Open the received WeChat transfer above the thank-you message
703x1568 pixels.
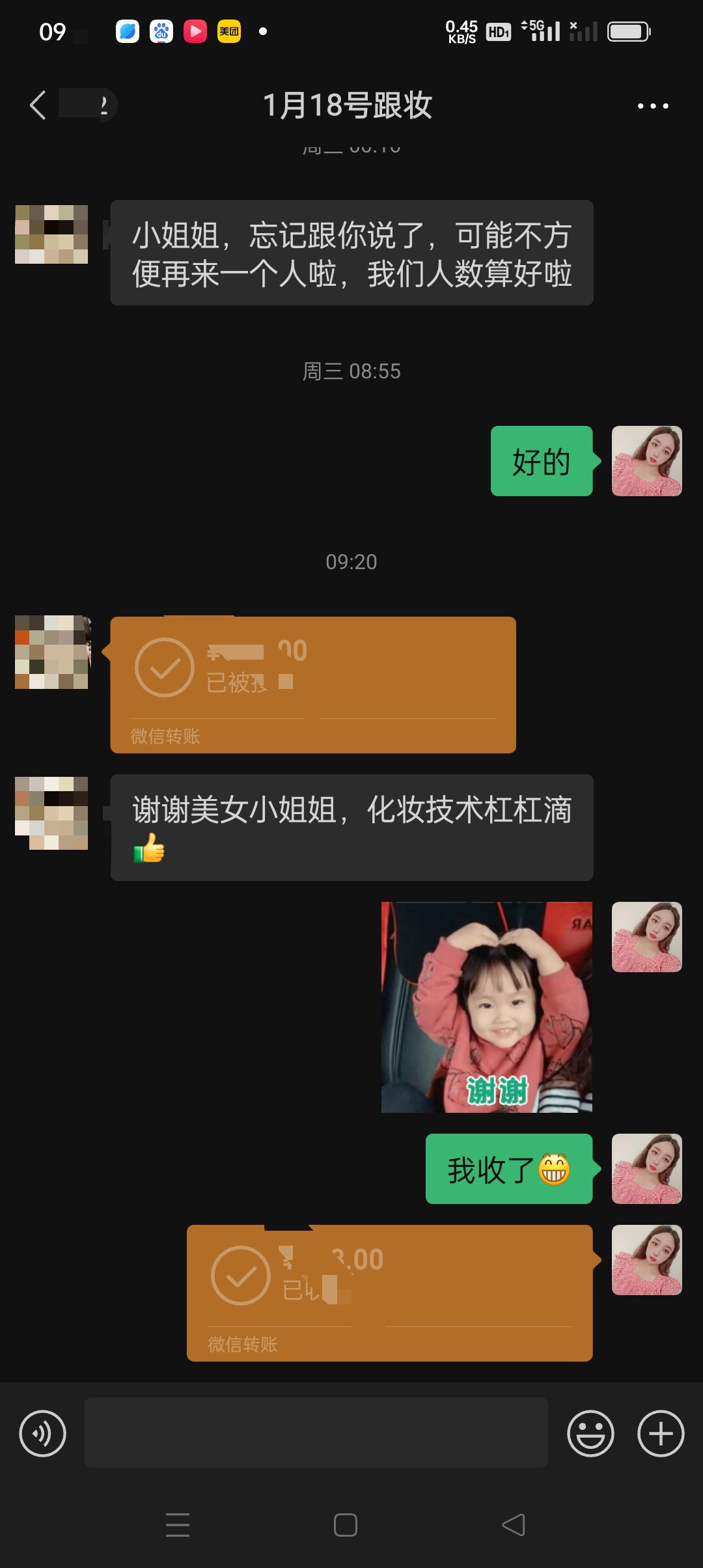pyautogui.click(x=313, y=684)
